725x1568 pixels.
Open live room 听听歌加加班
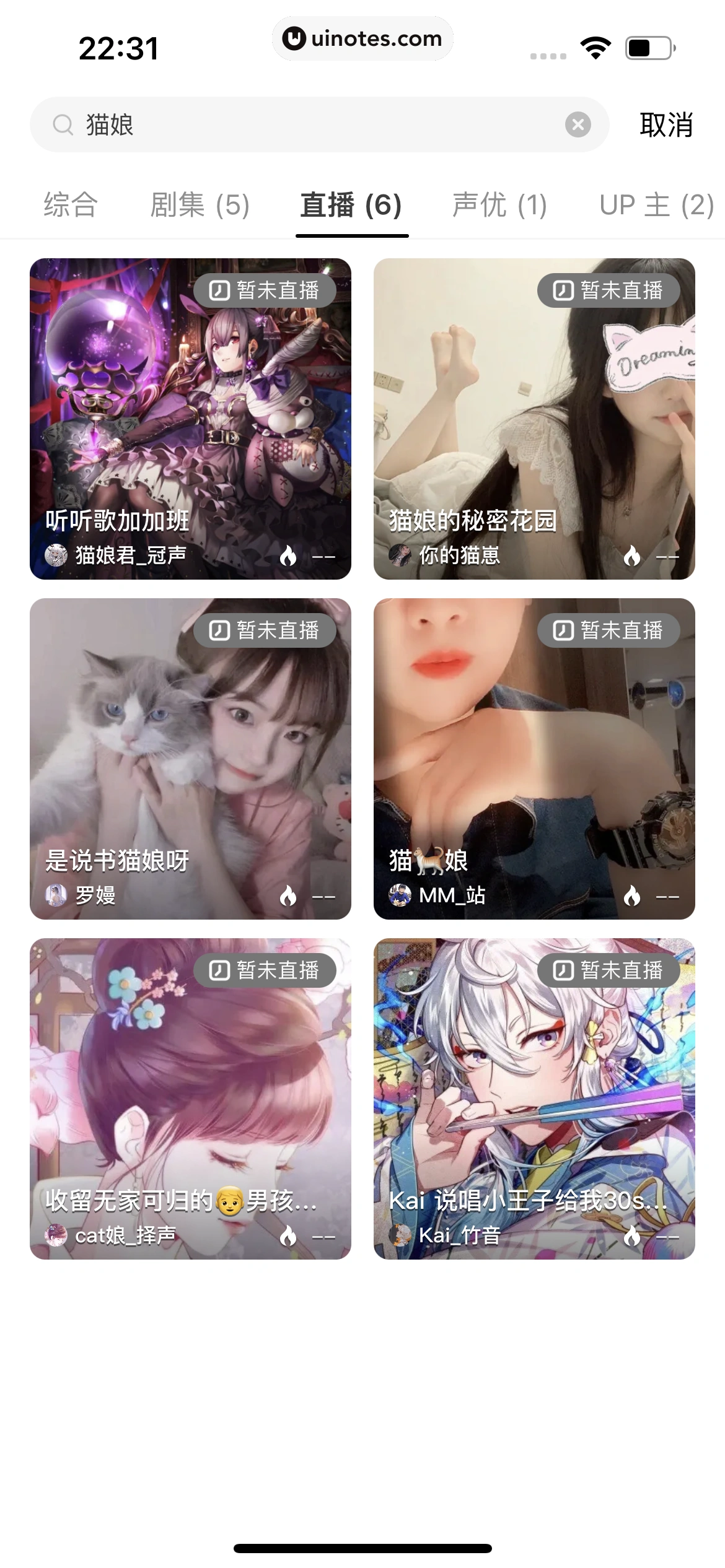pyautogui.click(x=190, y=419)
